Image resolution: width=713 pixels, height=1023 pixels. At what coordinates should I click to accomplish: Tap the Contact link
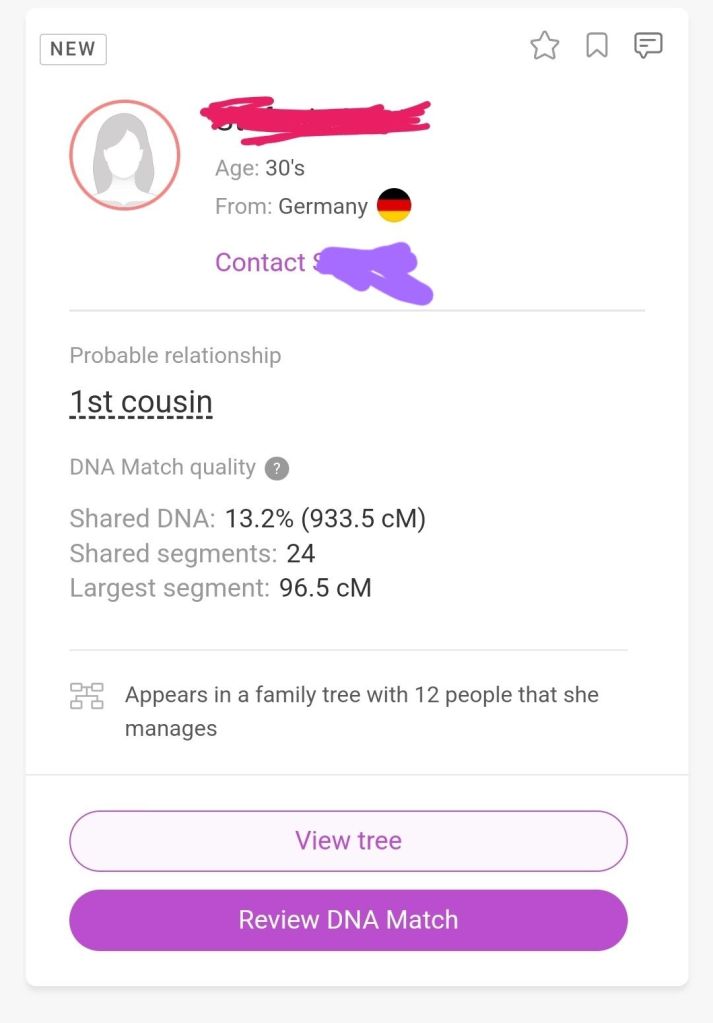pos(262,262)
